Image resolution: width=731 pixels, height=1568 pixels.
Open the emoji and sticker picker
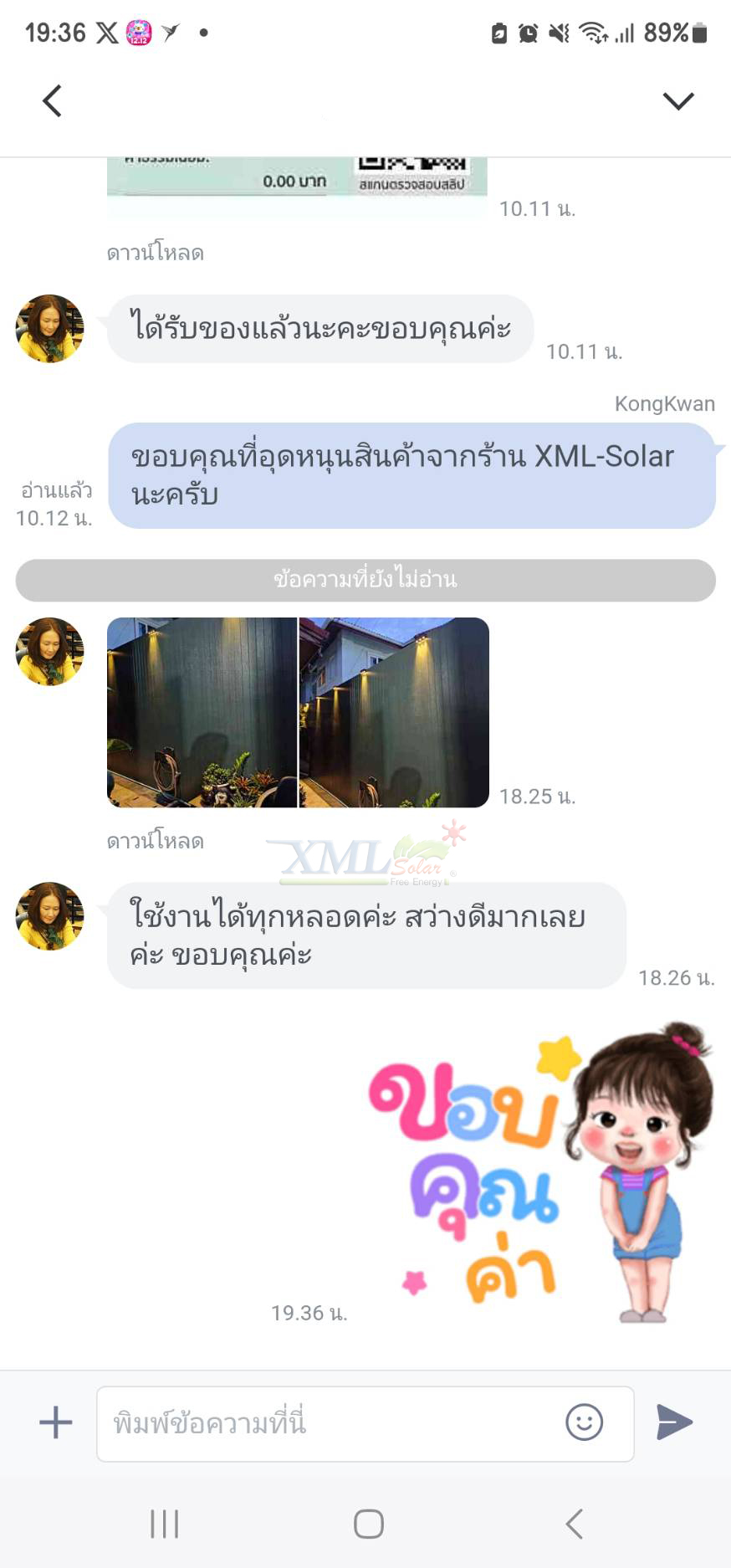click(585, 1422)
